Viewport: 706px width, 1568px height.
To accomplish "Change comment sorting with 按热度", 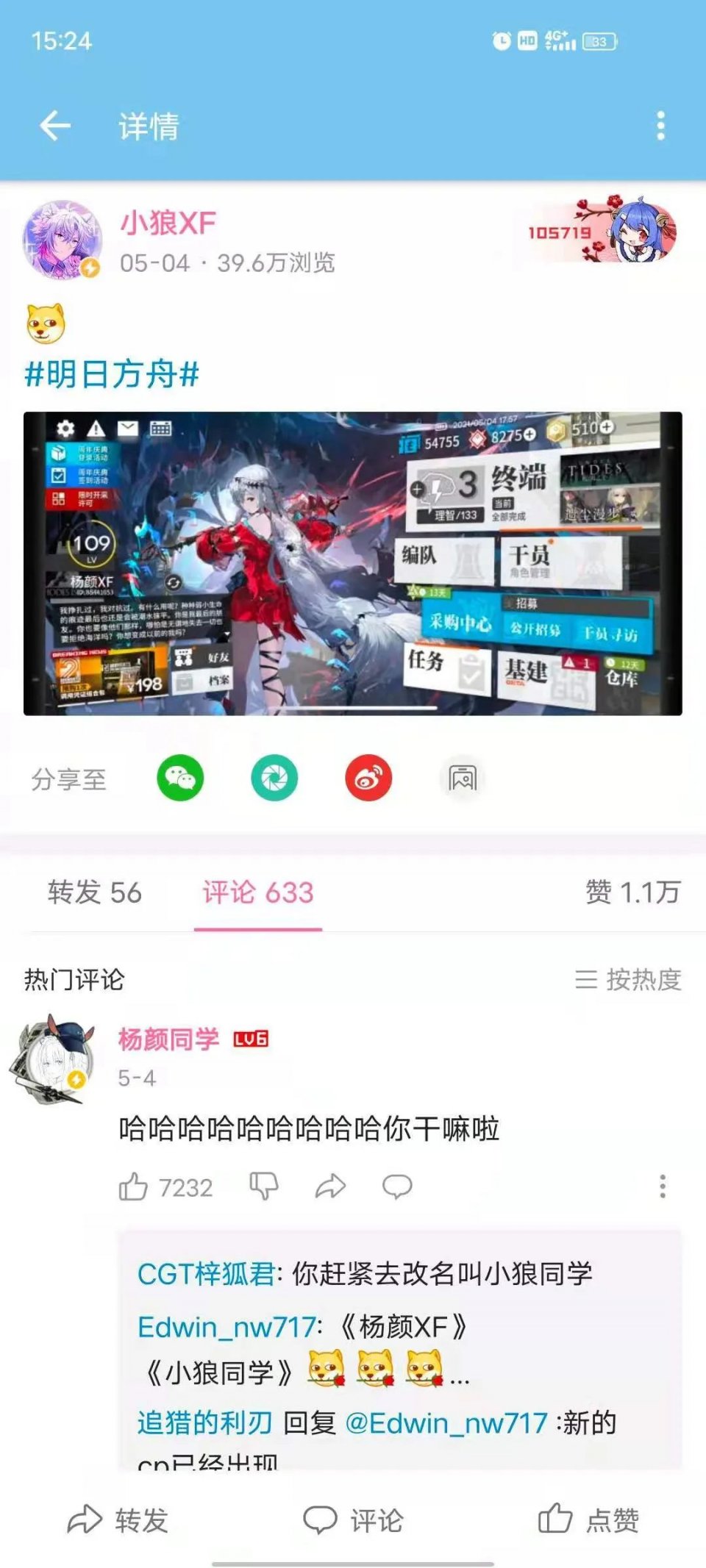I will coord(629,979).
